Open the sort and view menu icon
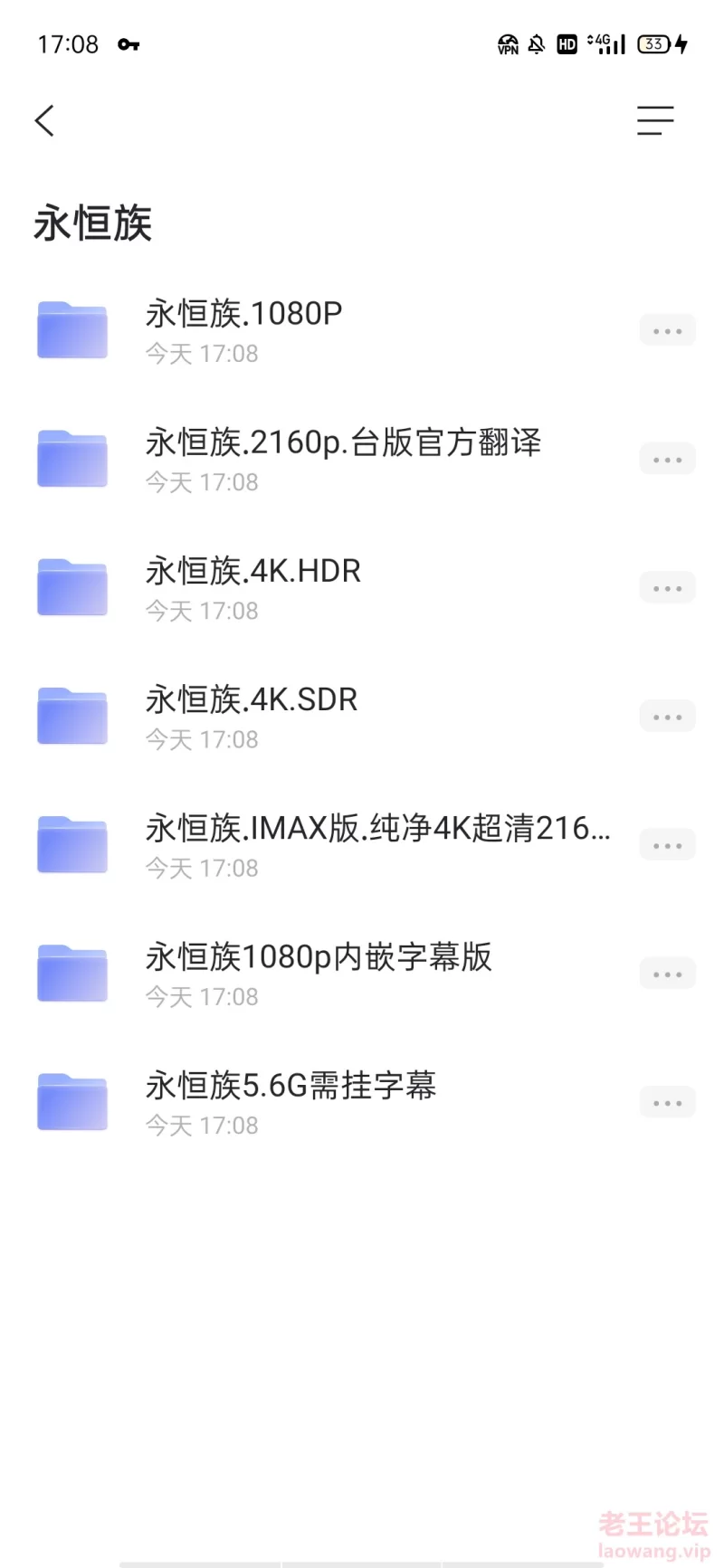724x1568 pixels. tap(655, 120)
